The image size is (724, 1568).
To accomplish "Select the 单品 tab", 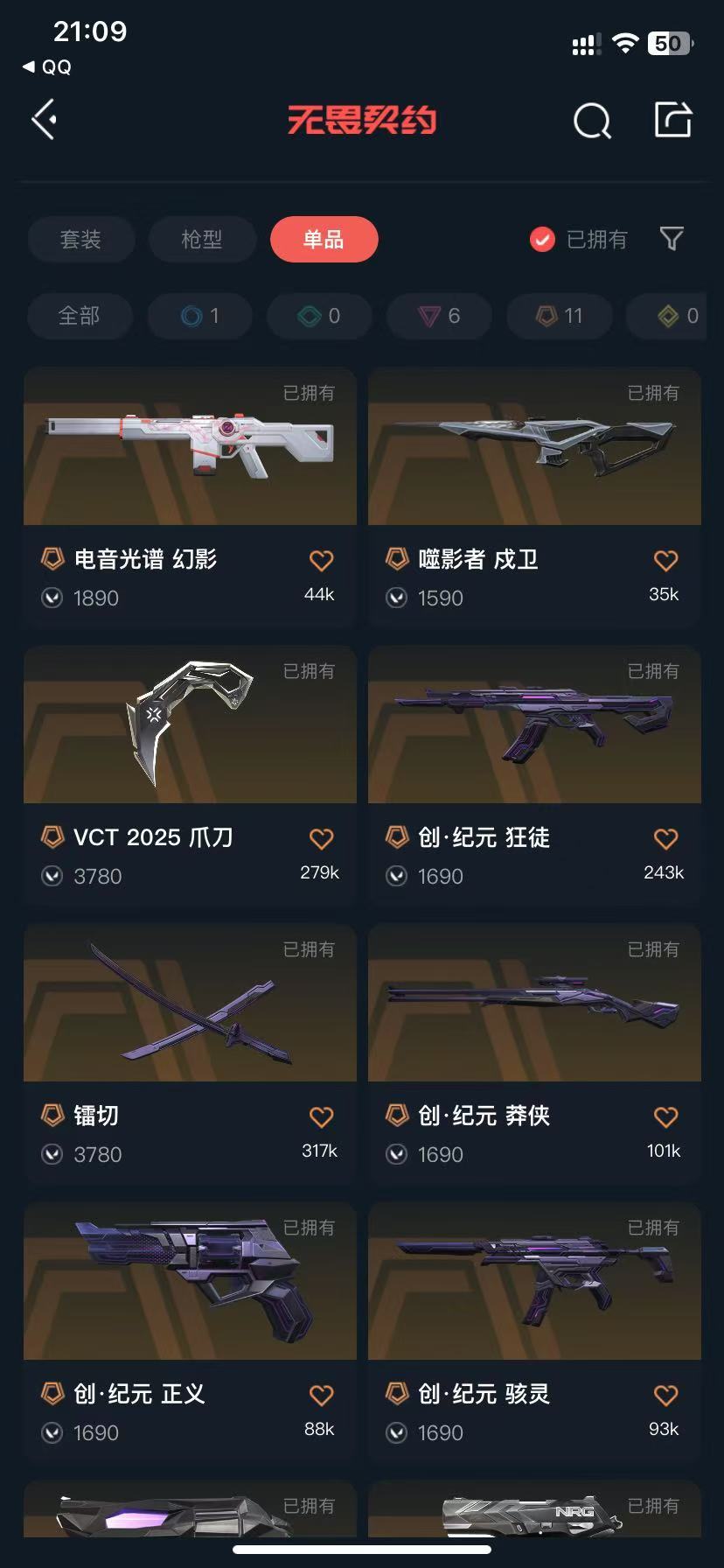I will coord(324,239).
